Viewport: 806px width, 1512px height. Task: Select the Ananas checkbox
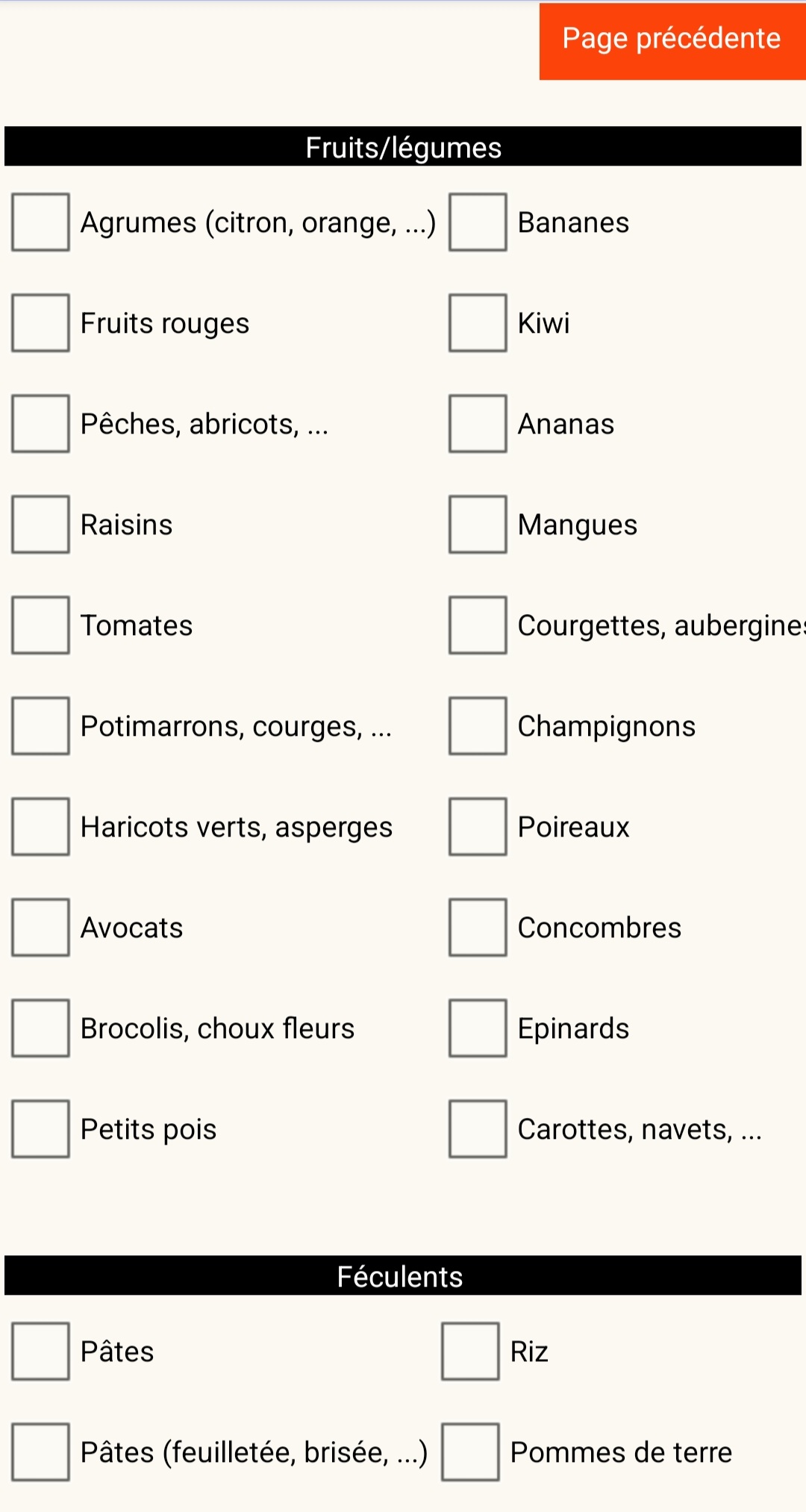478,424
